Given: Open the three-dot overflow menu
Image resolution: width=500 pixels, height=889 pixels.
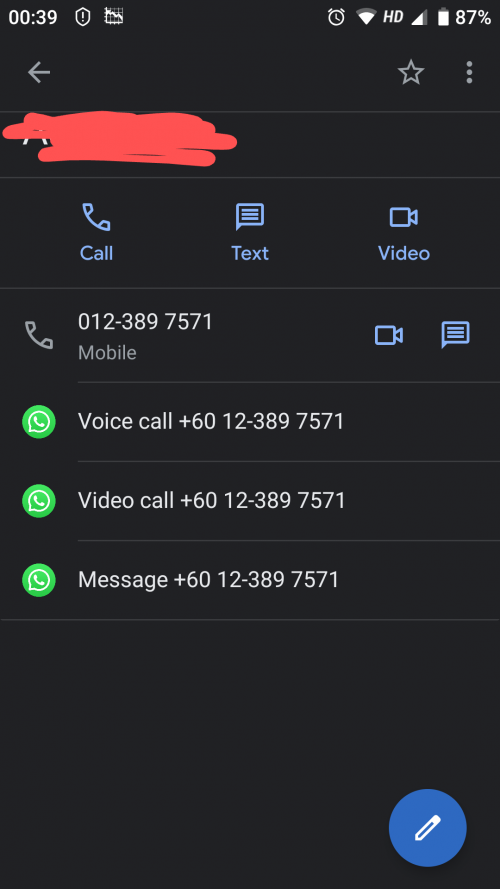Looking at the screenshot, I should 469,73.
